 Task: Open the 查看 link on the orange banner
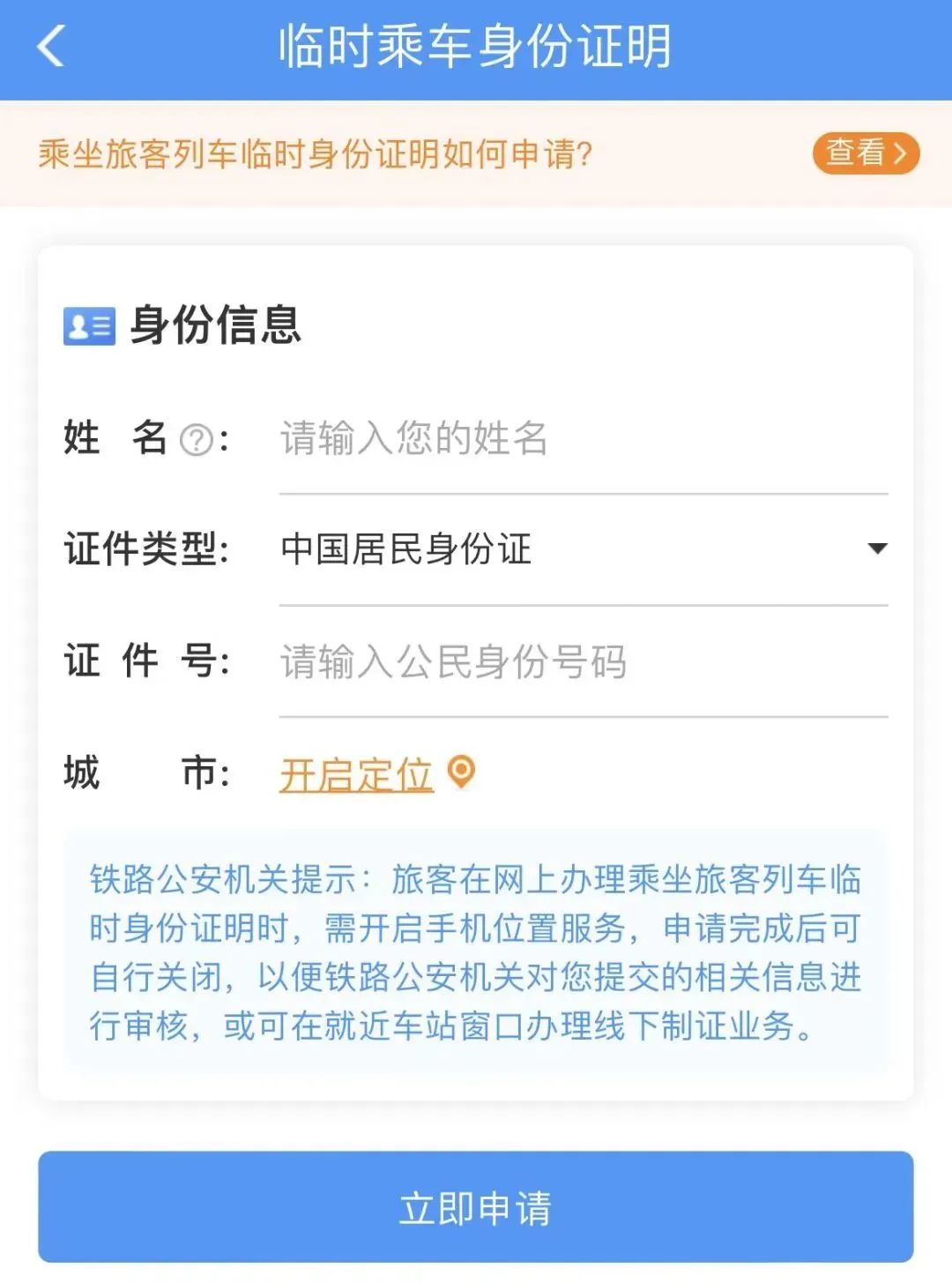[x=864, y=152]
